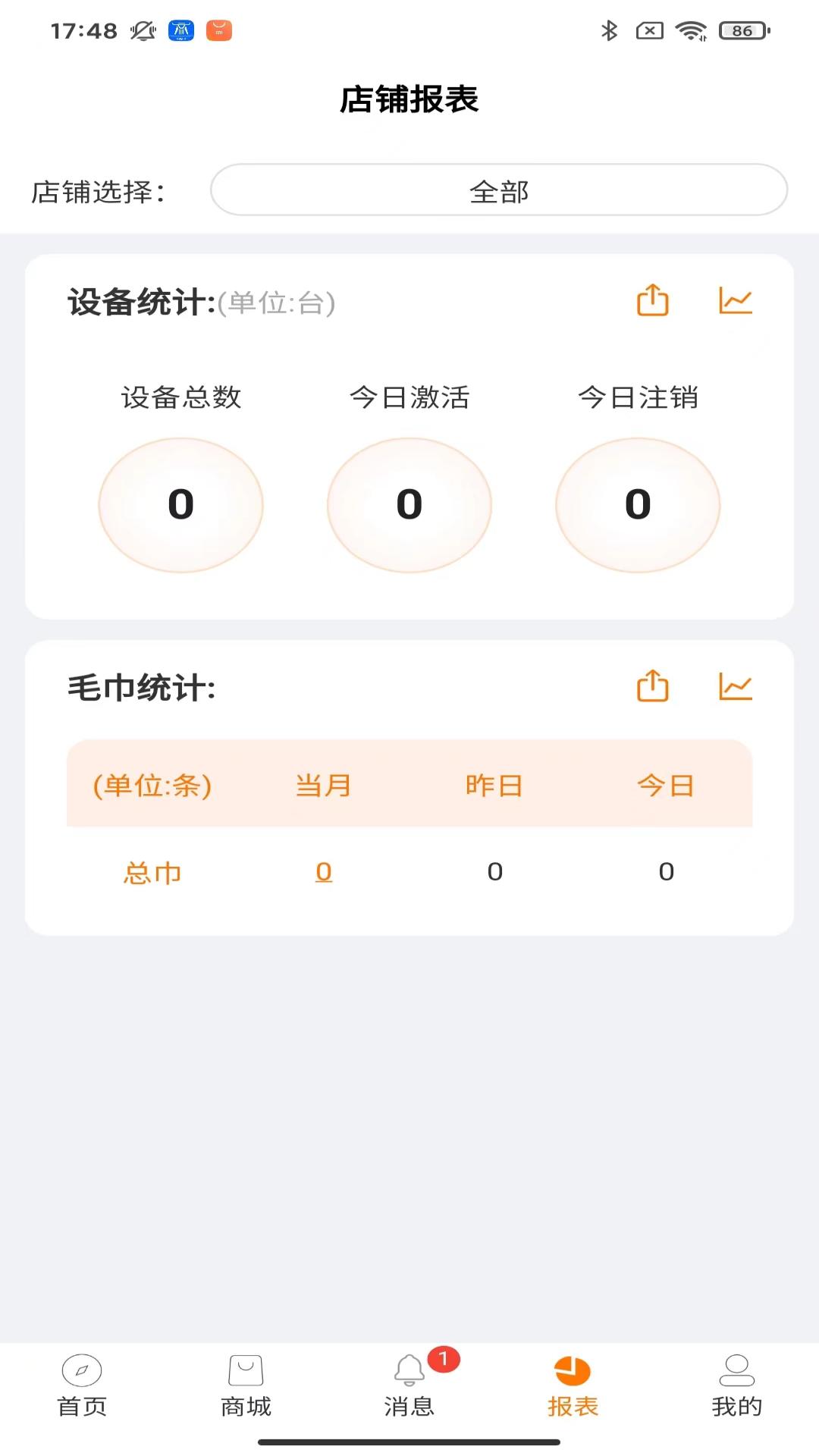
Task: Open the underlined 当月 总巾 count
Action: point(324,872)
